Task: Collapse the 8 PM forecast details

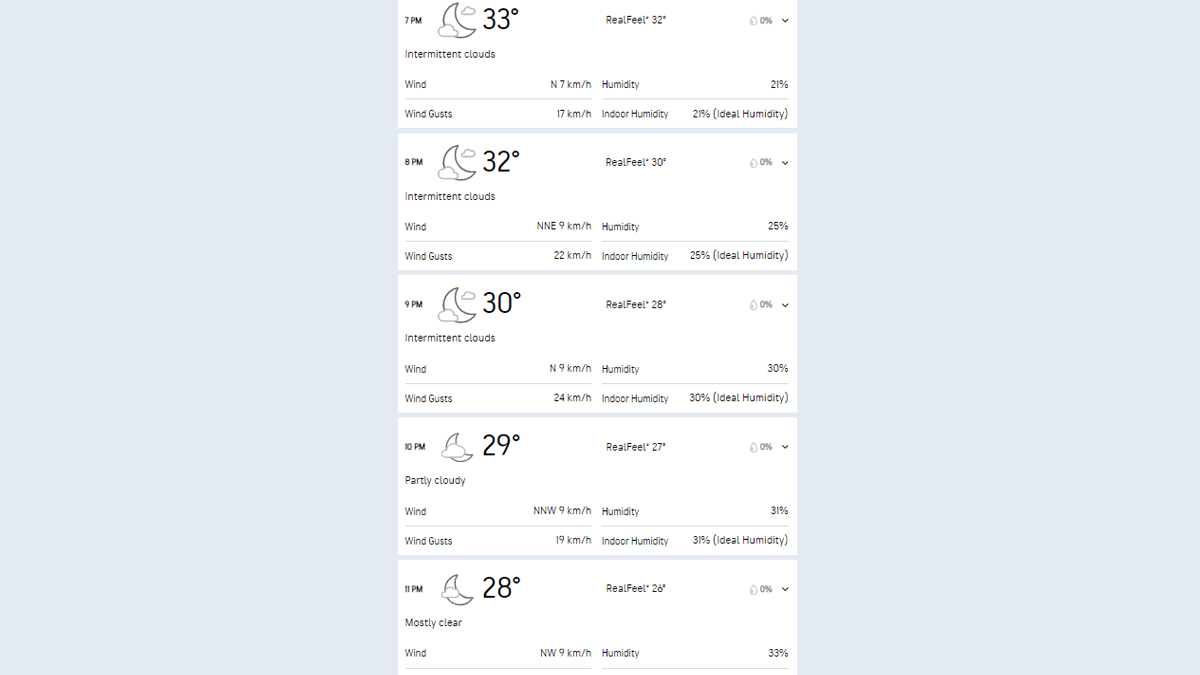Action: pyautogui.click(x=785, y=162)
